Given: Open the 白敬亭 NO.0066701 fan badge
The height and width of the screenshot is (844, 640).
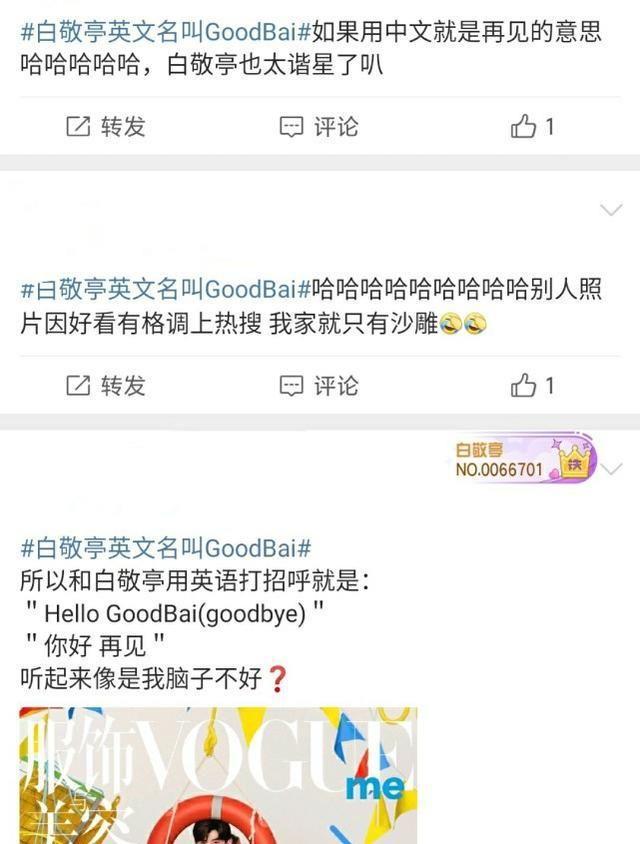Looking at the screenshot, I should pyautogui.click(x=522, y=460).
